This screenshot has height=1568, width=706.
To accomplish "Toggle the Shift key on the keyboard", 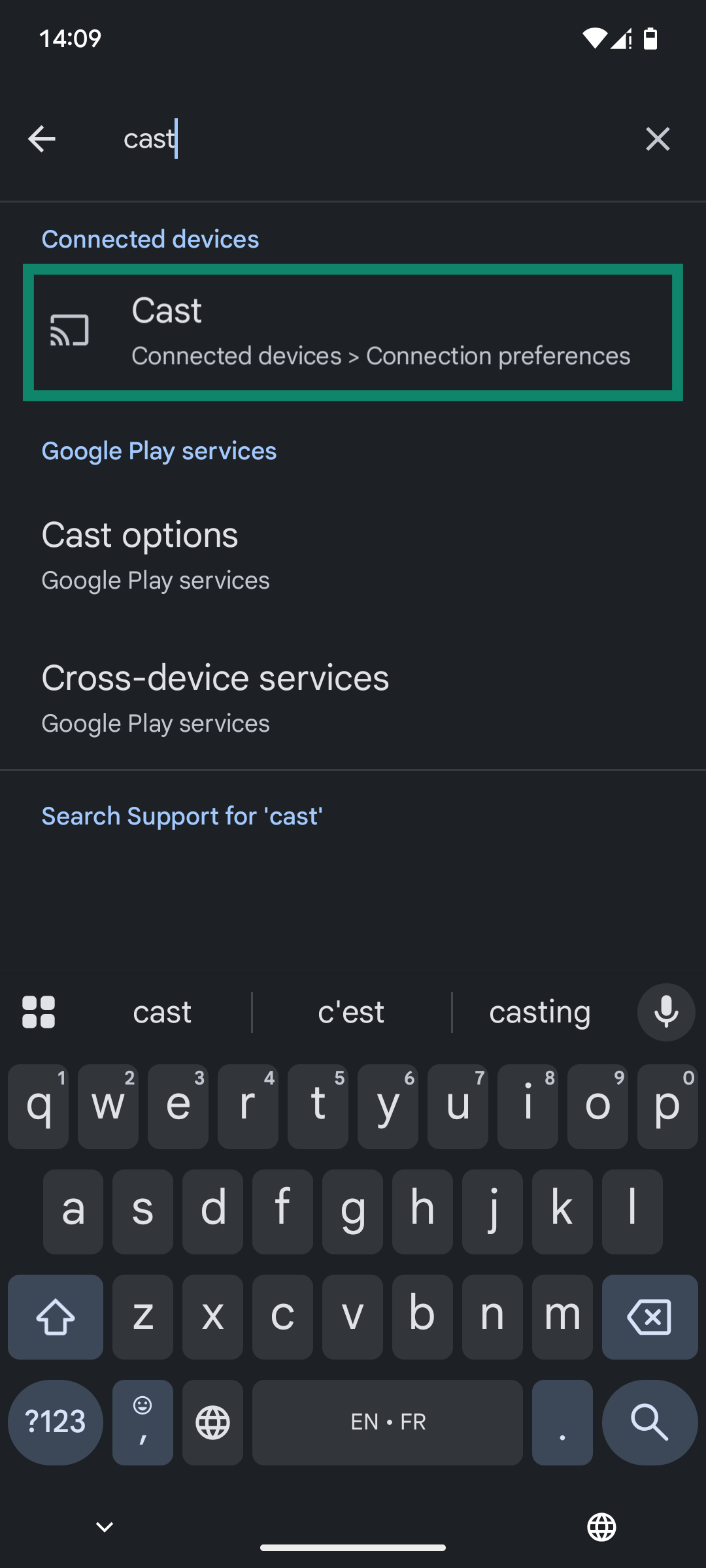I will pyautogui.click(x=56, y=1317).
